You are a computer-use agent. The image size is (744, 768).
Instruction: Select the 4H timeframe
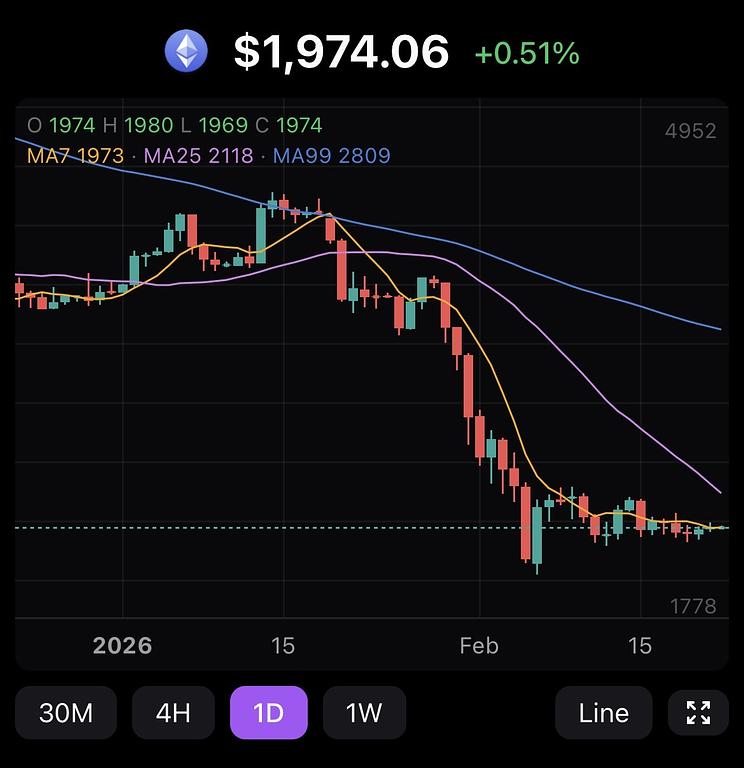click(173, 712)
